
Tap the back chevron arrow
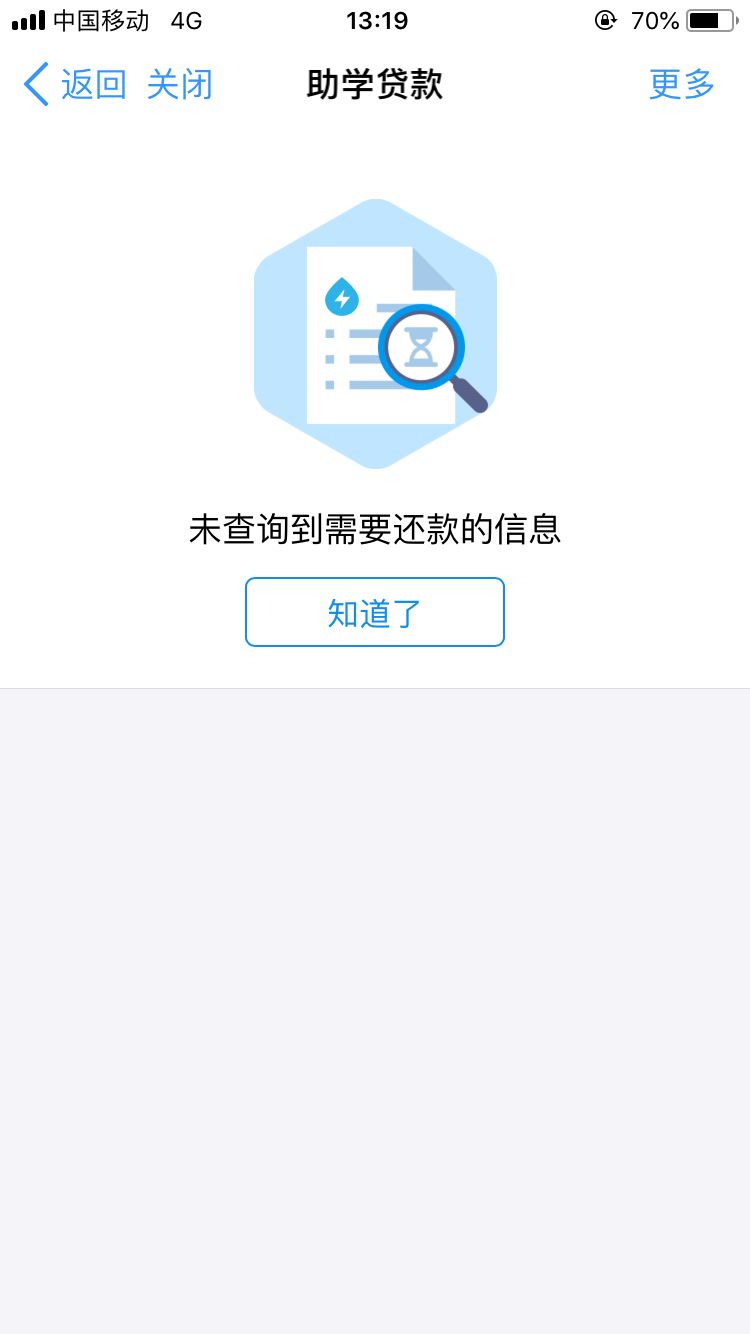[34, 85]
